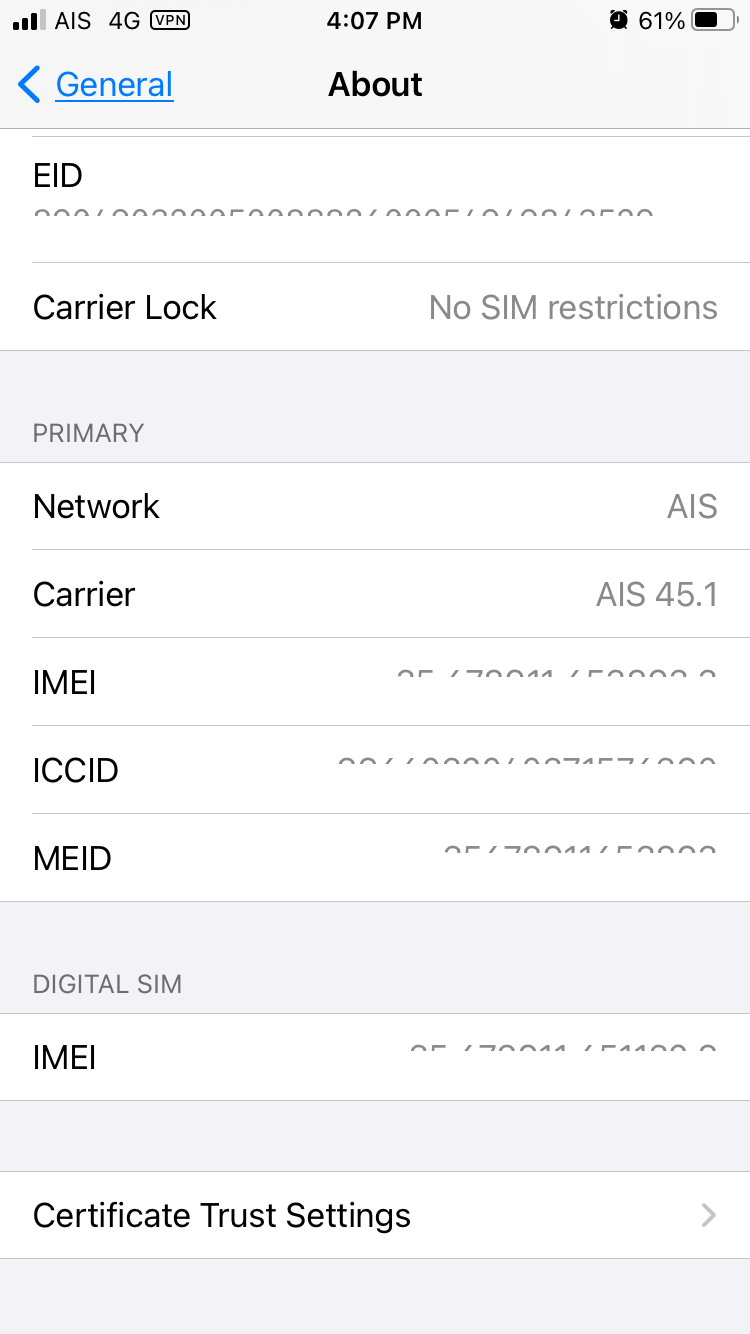Tap the EID row to reveal value
This screenshot has width=750, height=1334.
[375, 197]
